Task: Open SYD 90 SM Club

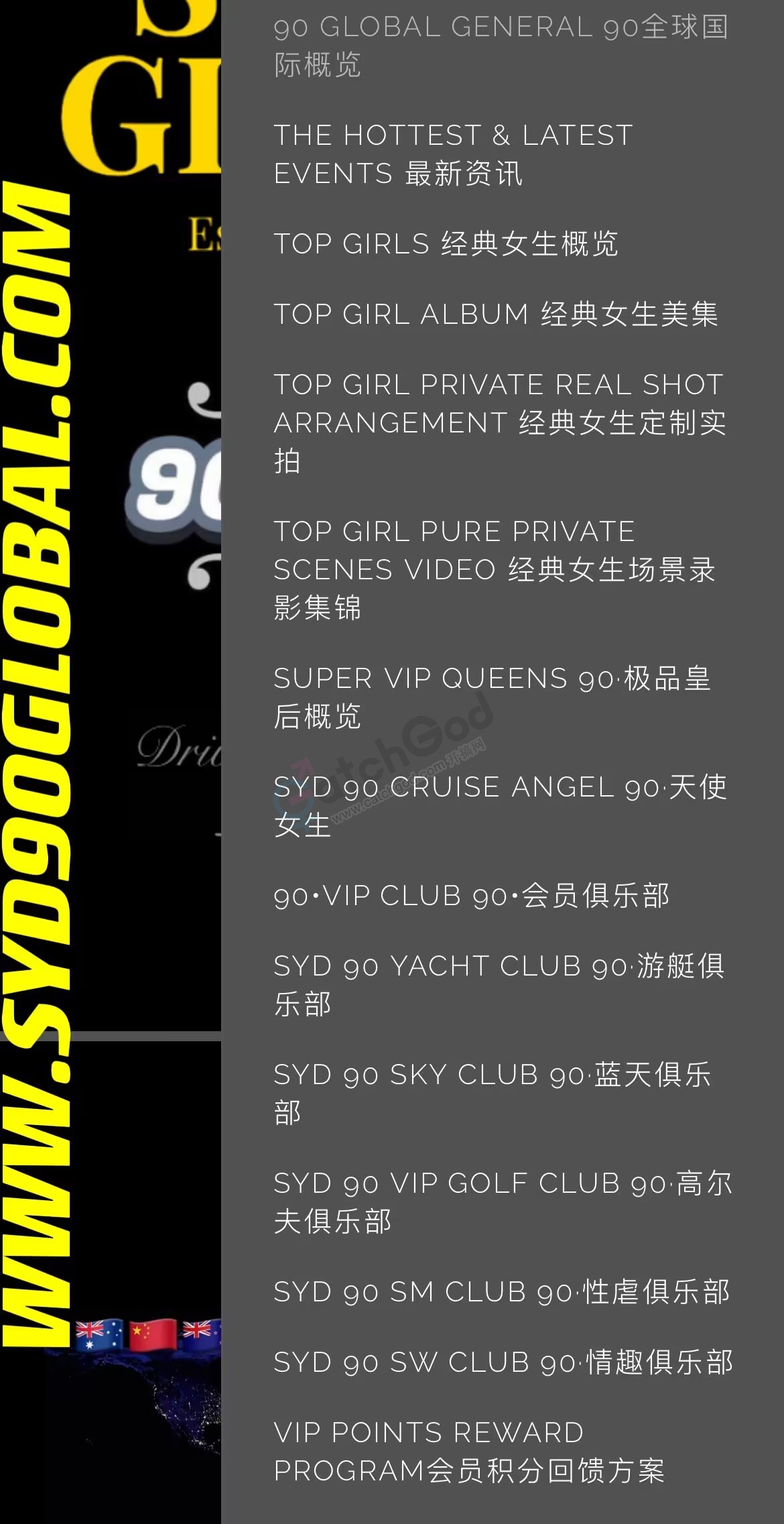Action: point(501,1291)
